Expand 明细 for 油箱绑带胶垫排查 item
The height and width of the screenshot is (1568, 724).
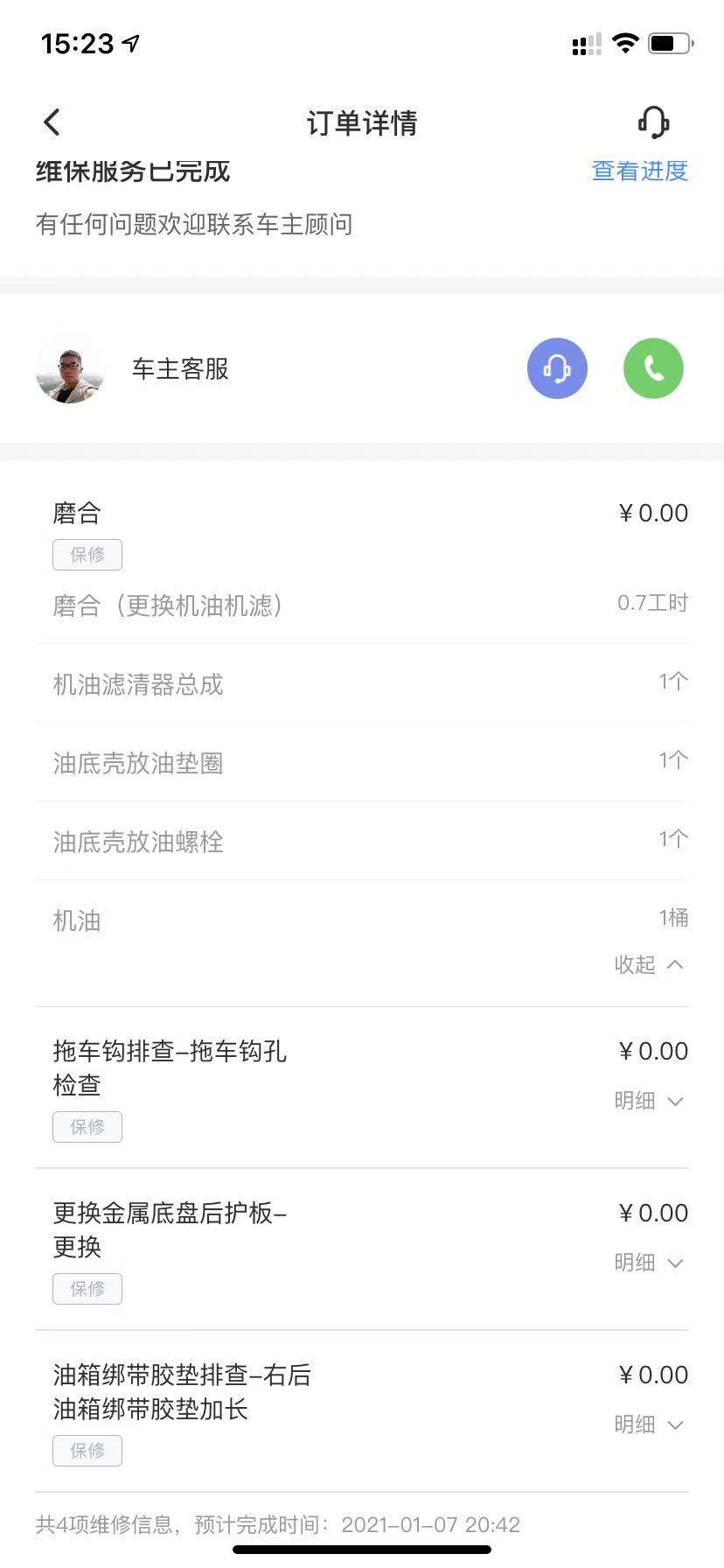pos(649,1424)
